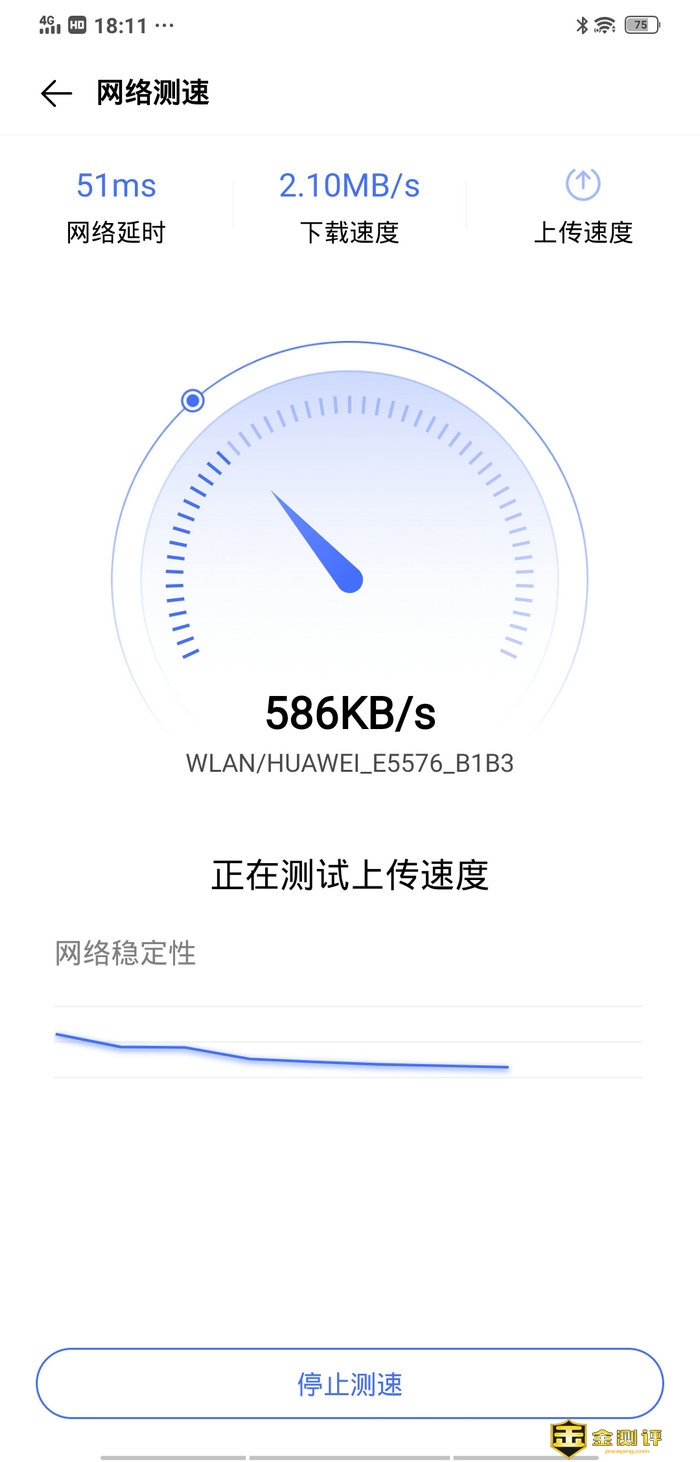The width and height of the screenshot is (700, 1462).
Task: Tap the 停止测速 button
Action: (x=350, y=1384)
